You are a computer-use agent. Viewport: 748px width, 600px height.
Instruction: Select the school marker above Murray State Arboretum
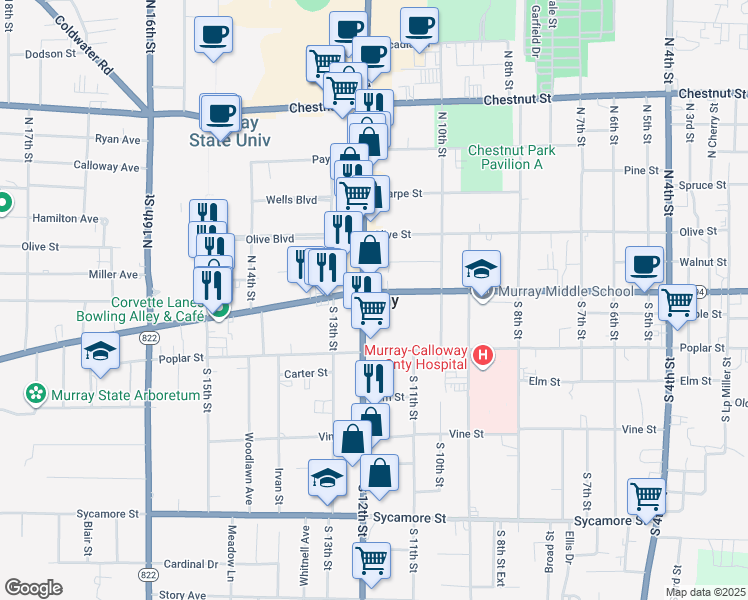coord(100,355)
